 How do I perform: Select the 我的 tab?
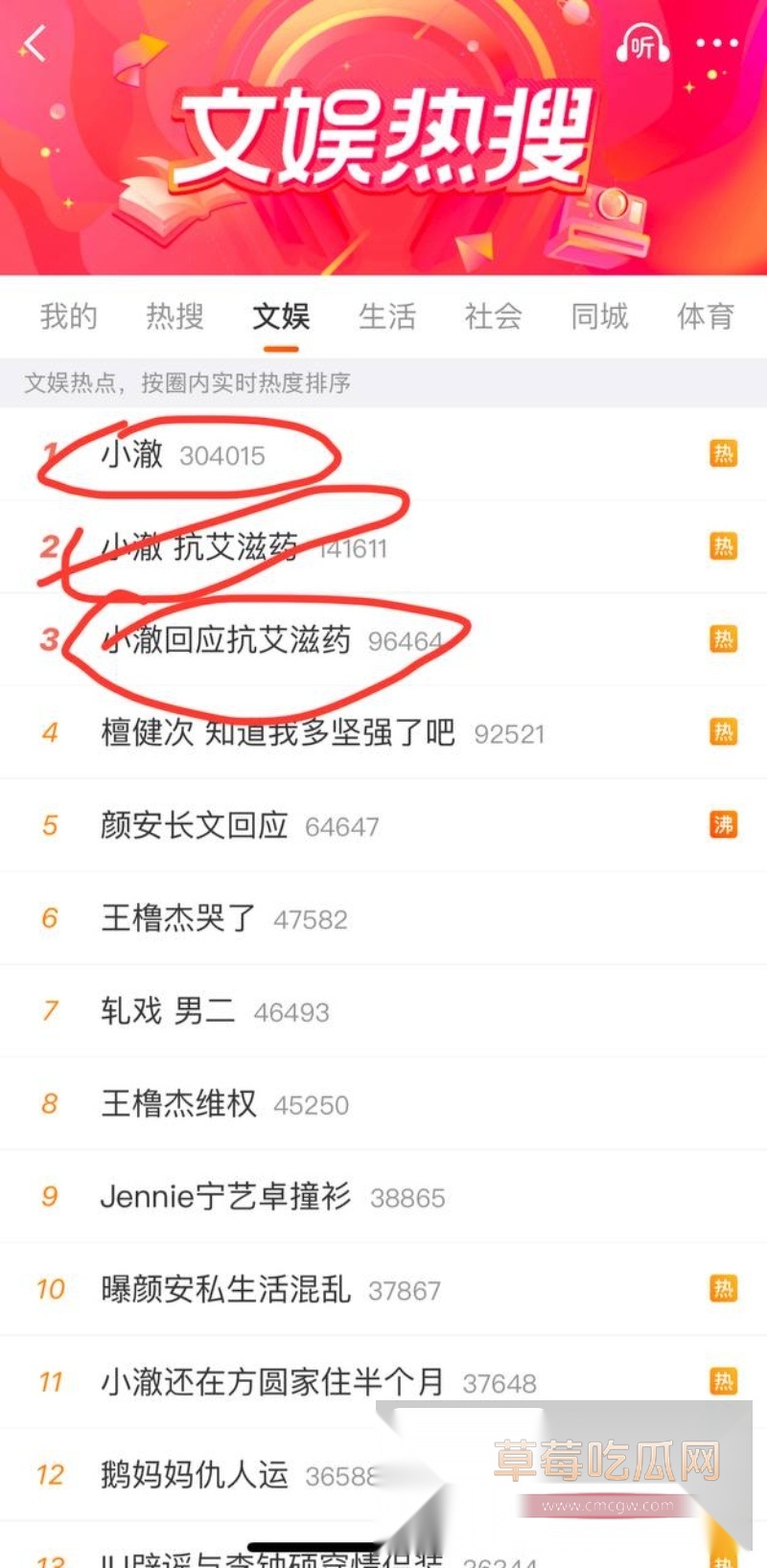coord(66,317)
